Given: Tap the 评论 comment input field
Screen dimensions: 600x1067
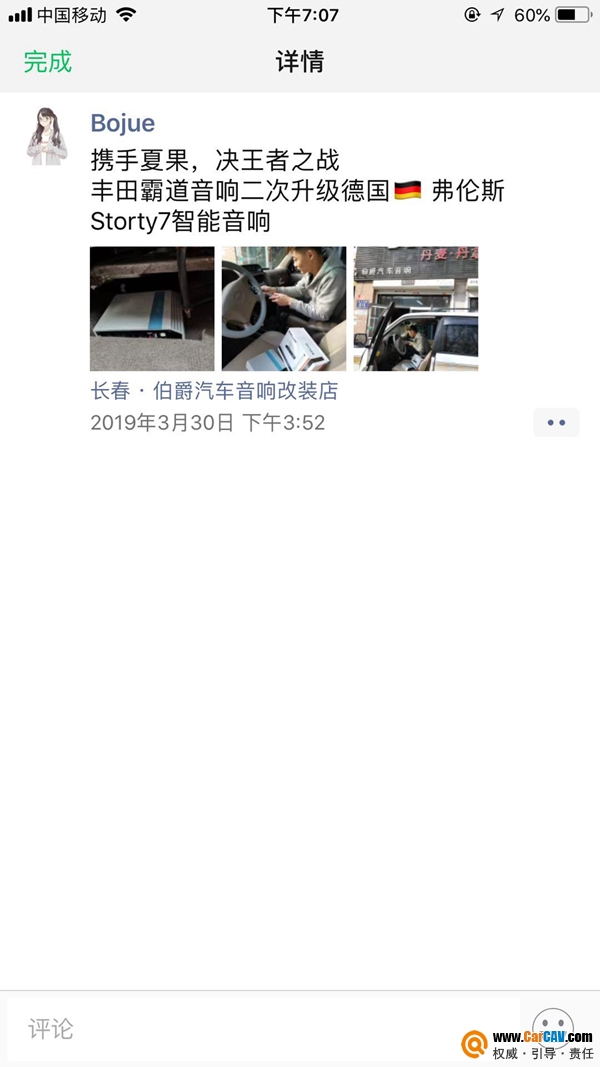Looking at the screenshot, I should 263,1028.
